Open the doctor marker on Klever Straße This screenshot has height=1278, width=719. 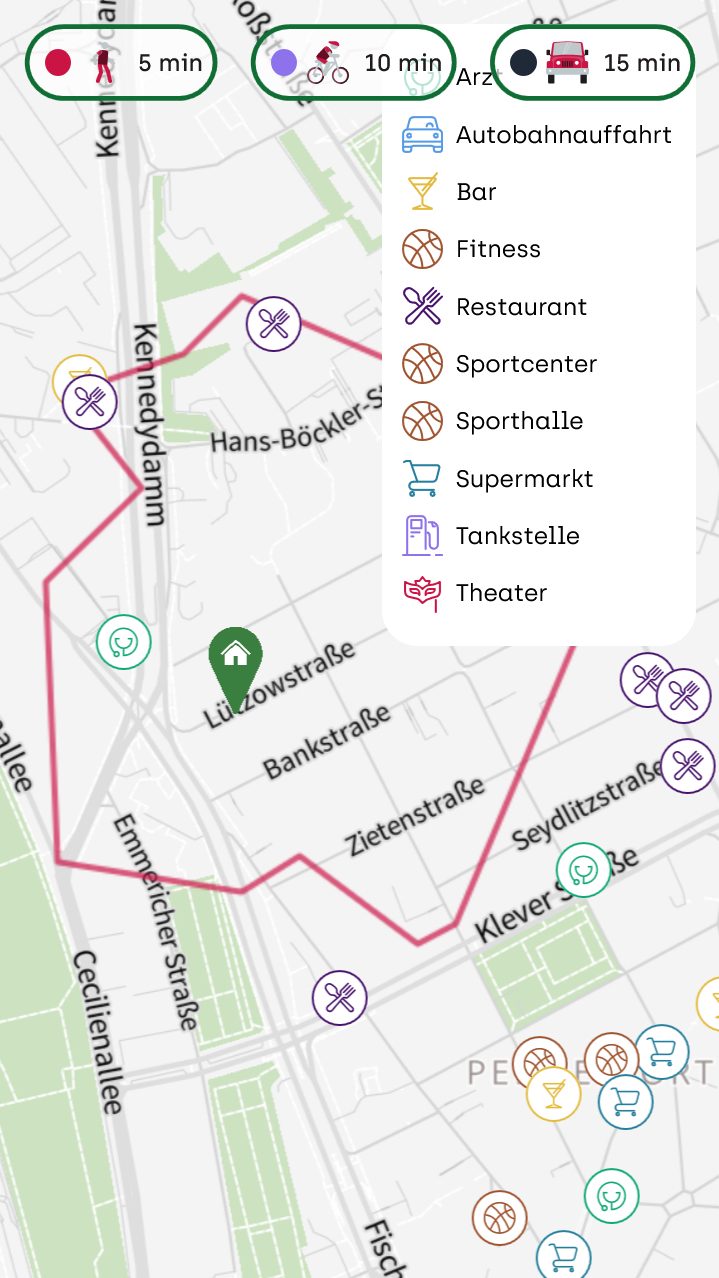point(583,870)
